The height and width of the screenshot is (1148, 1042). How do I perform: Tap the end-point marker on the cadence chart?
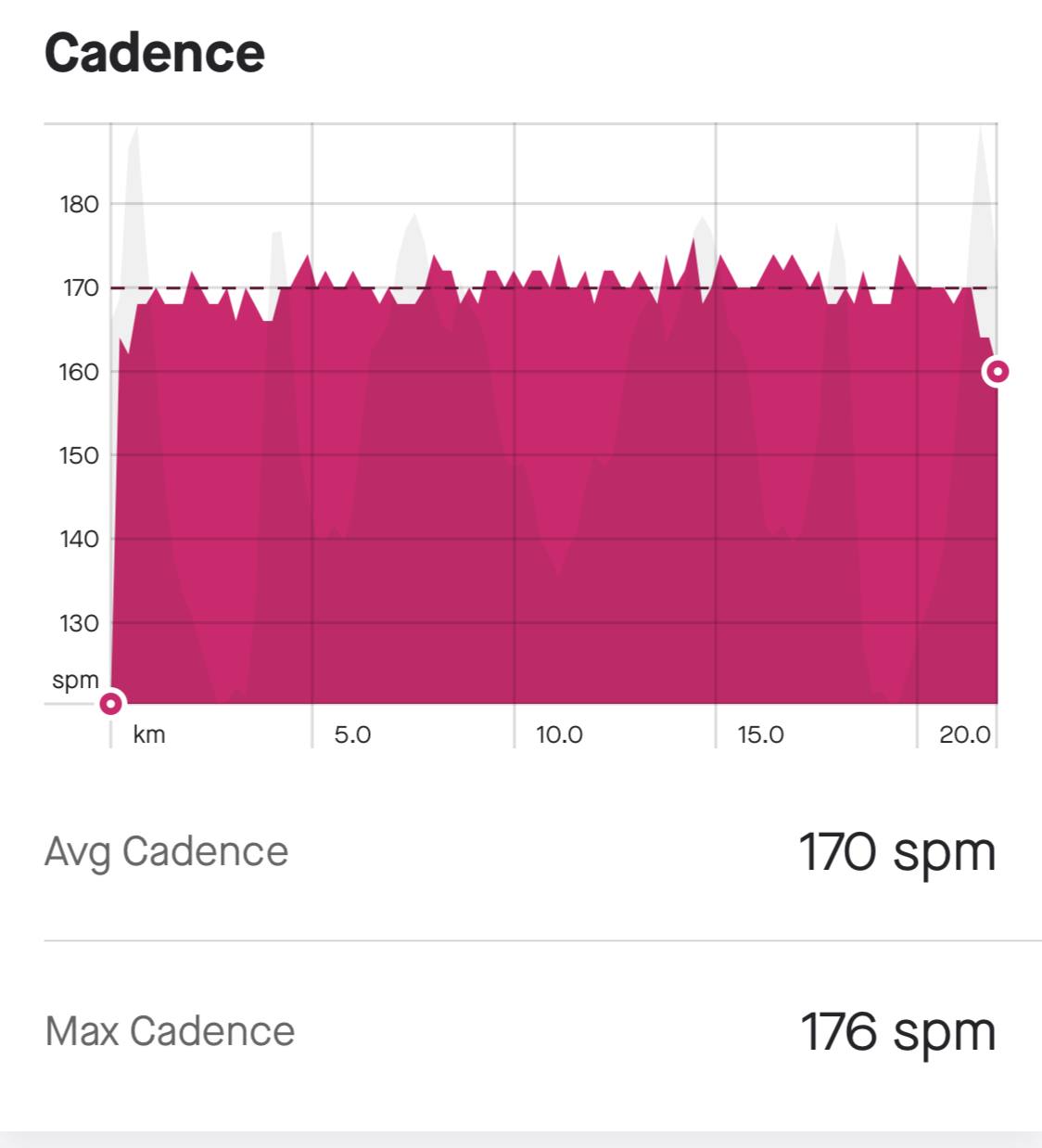[997, 372]
